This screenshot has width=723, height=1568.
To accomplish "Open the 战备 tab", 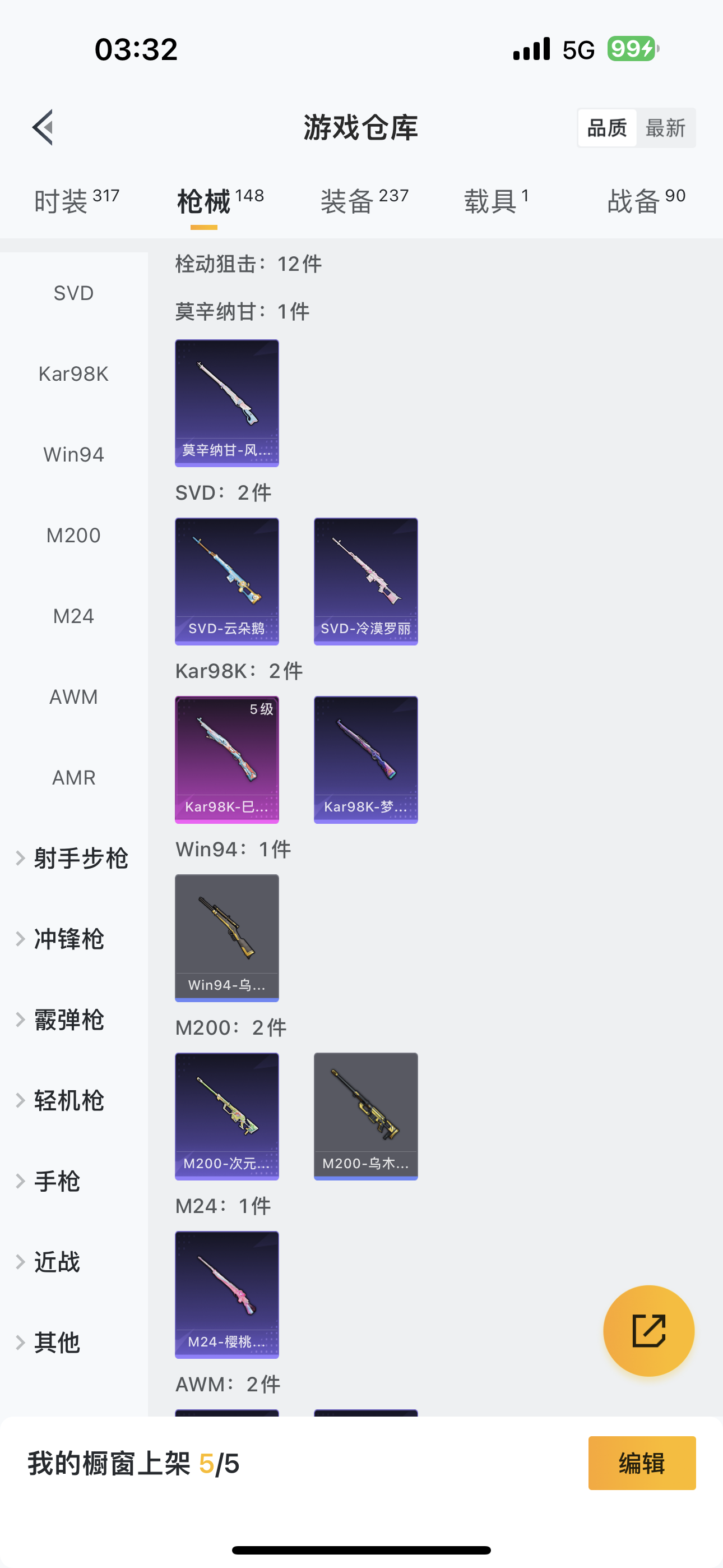I will tap(646, 201).
